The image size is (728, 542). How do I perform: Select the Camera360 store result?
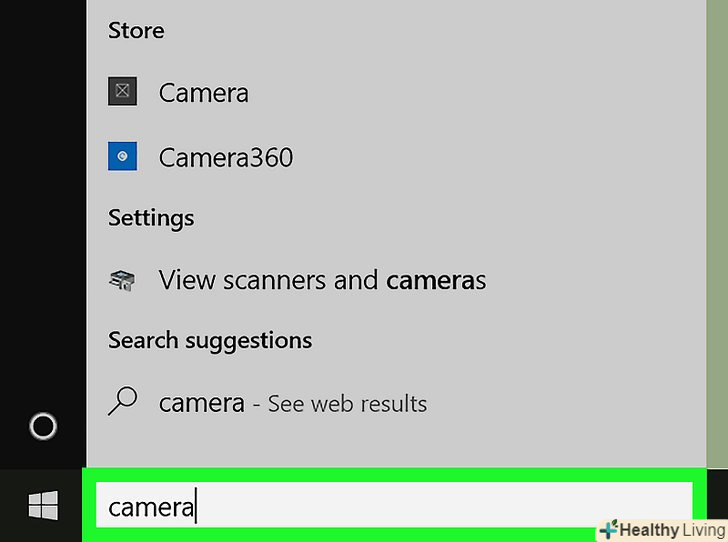point(225,157)
